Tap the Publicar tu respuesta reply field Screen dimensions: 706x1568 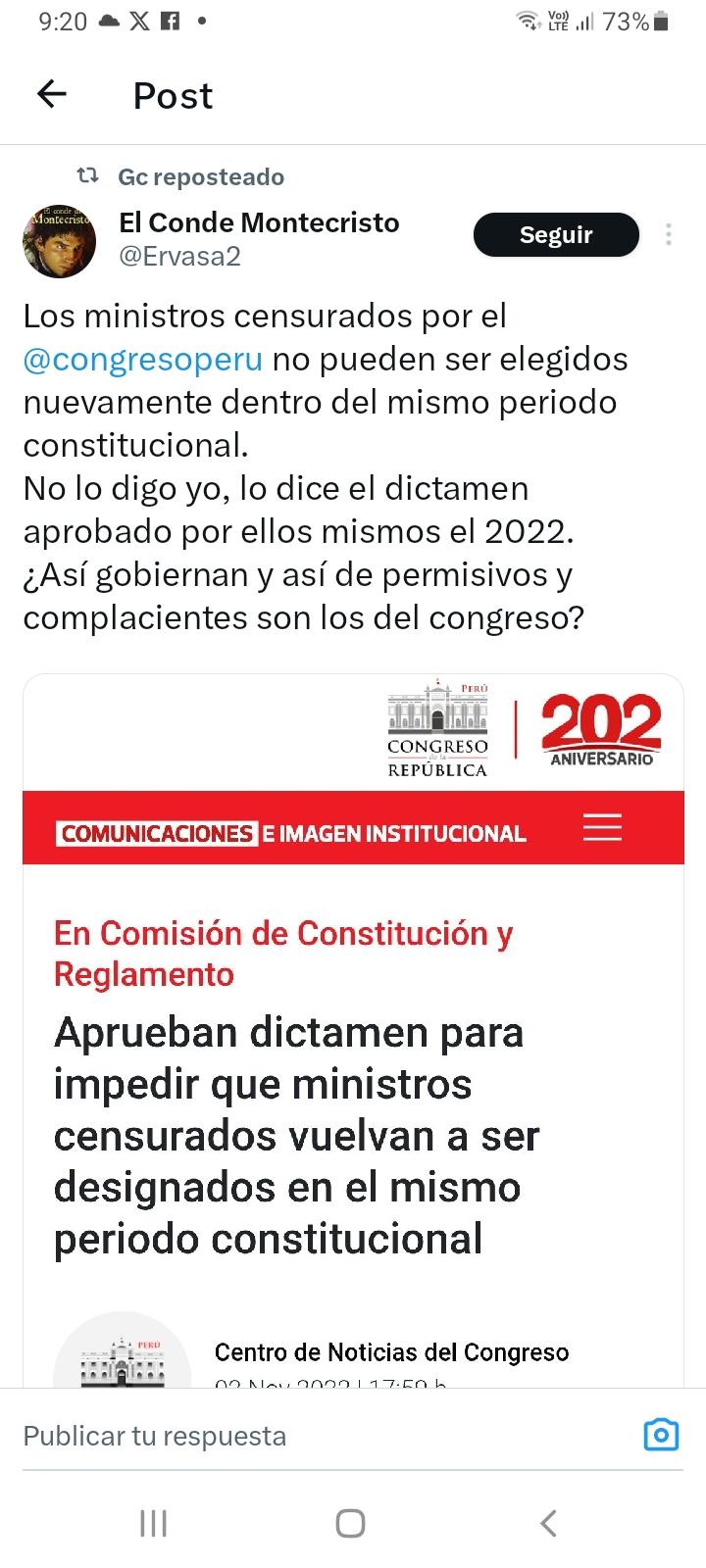tap(294, 1436)
